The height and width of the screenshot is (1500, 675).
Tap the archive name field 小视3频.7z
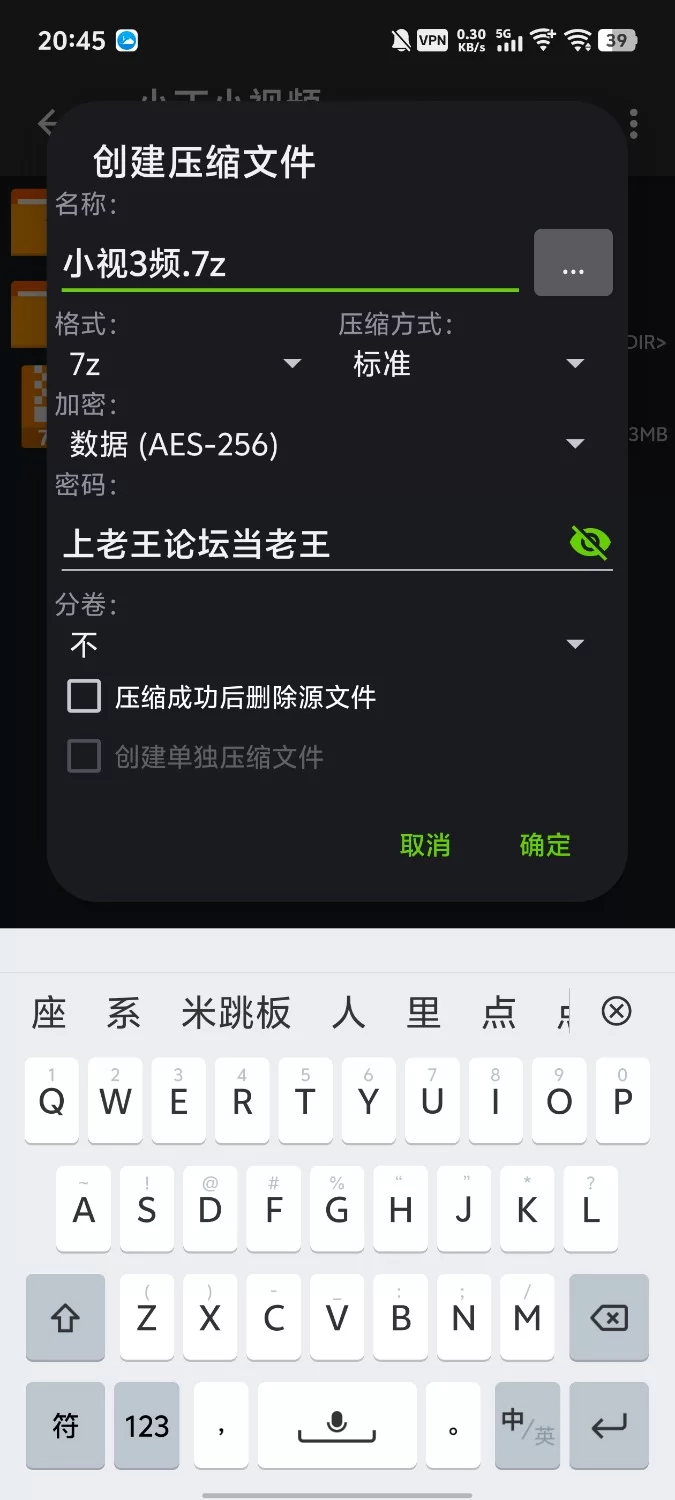(x=288, y=264)
